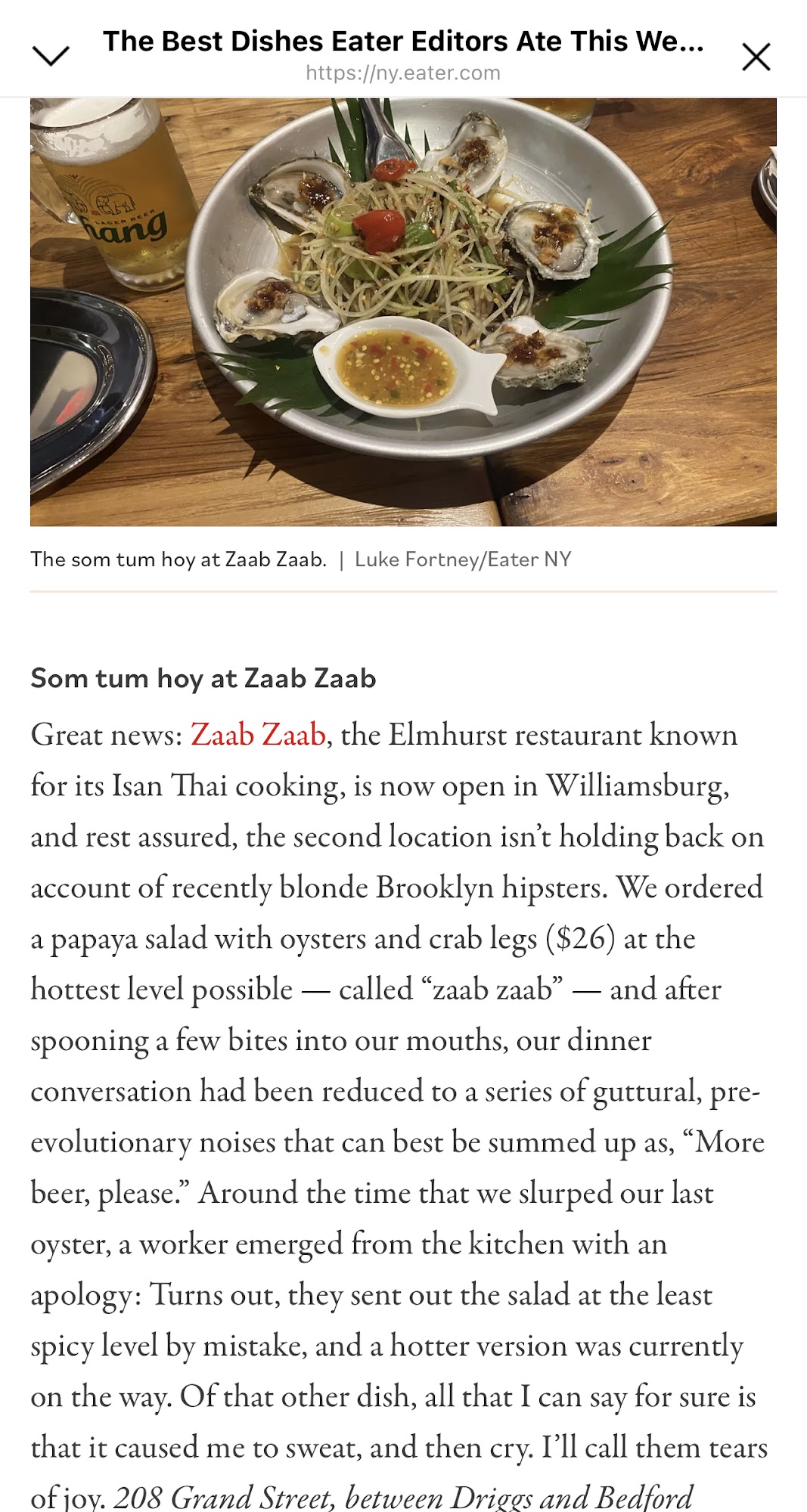The width and height of the screenshot is (807, 1512).
Task: Collapse the in-app browser with the chevron
Action: point(51,56)
